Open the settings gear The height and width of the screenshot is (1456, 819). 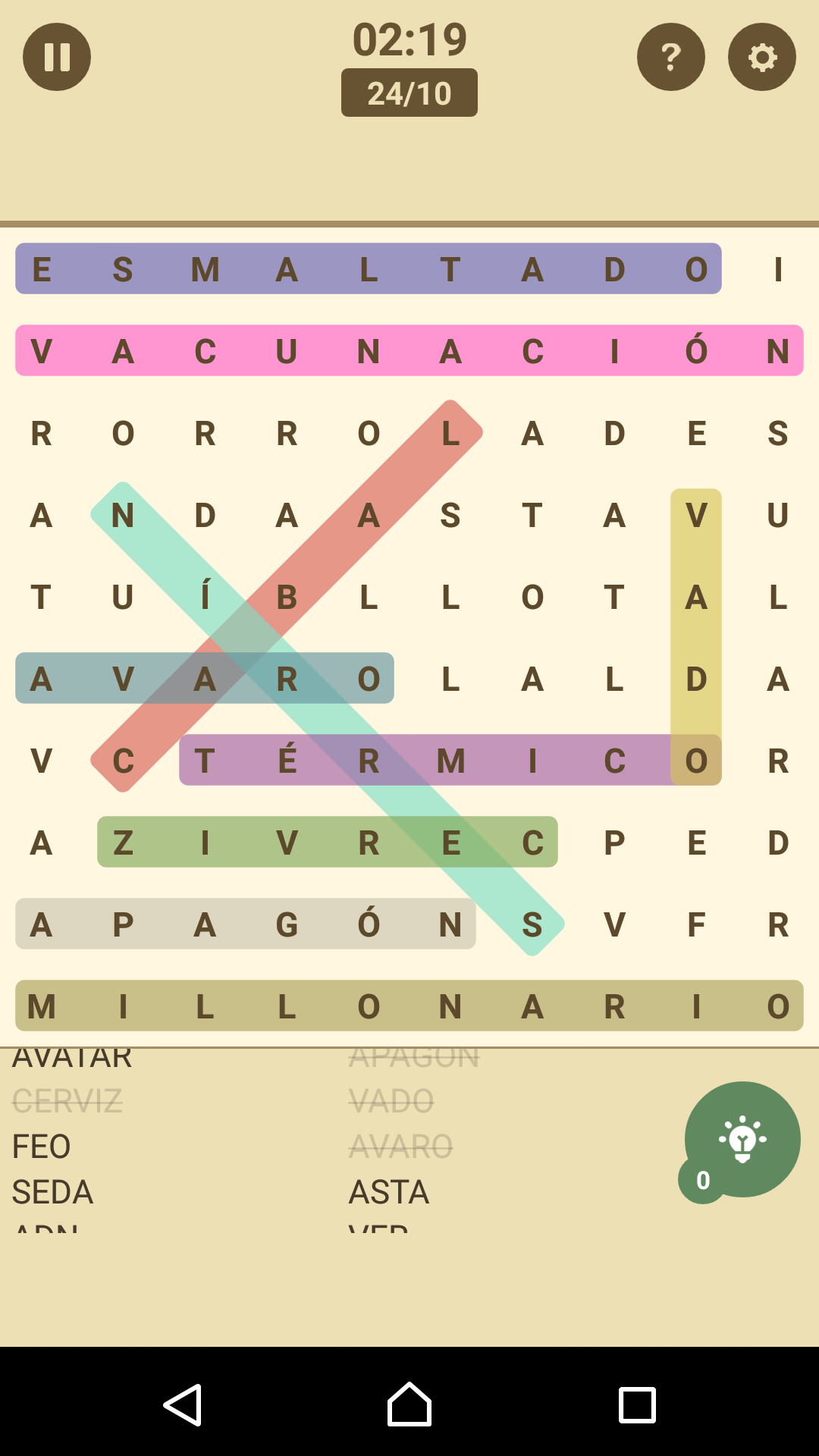pos(761,57)
